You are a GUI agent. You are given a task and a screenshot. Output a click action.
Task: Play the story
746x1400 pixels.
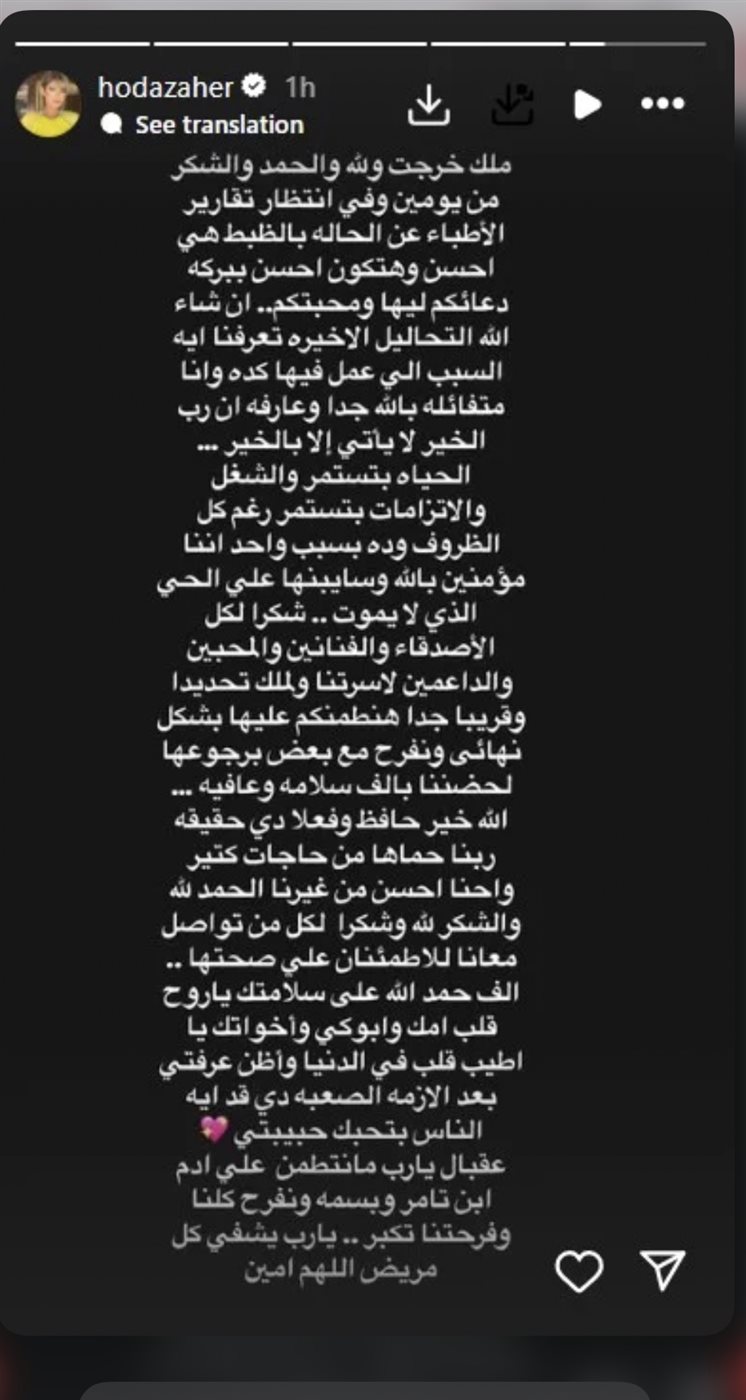(x=587, y=103)
